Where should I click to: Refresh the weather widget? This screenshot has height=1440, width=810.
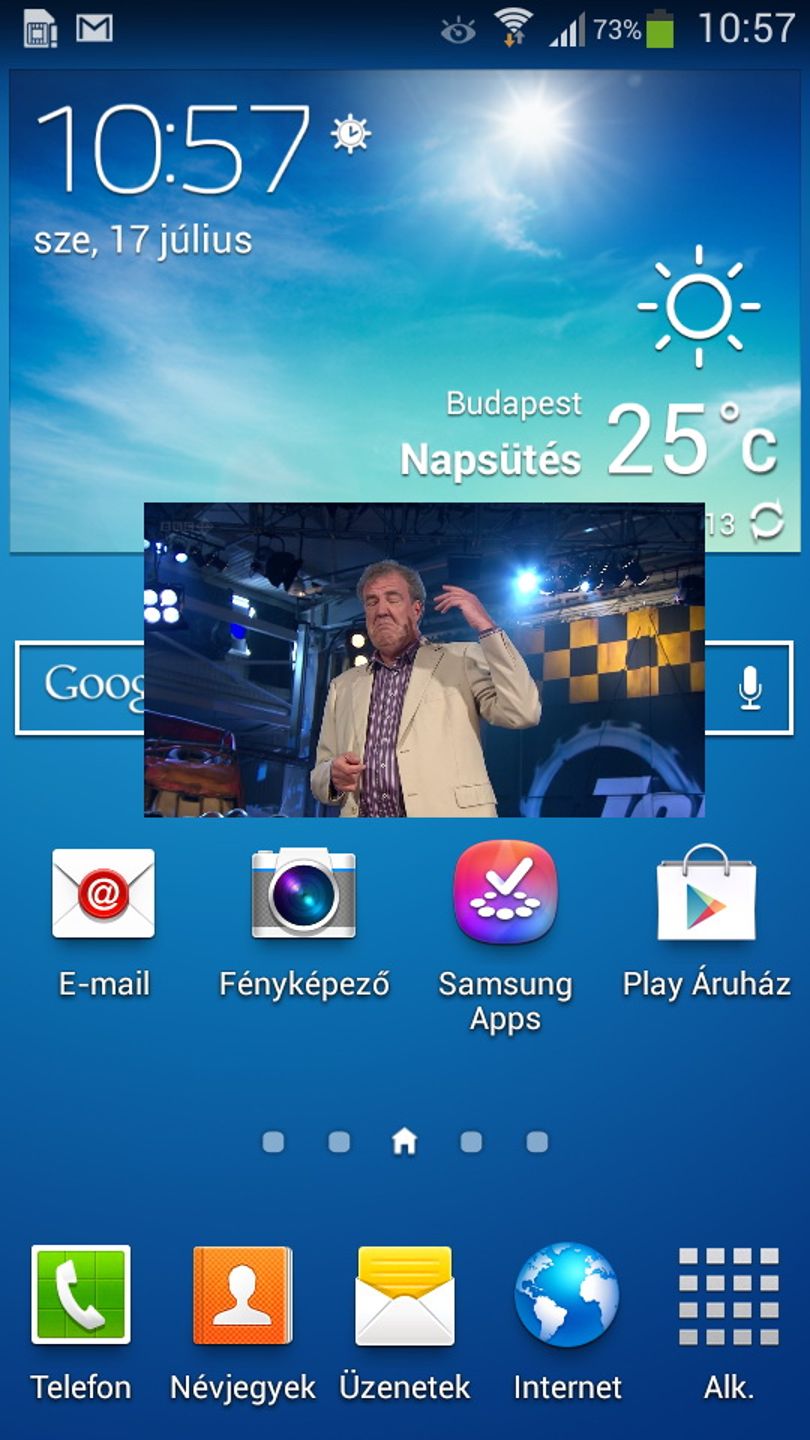point(766,522)
